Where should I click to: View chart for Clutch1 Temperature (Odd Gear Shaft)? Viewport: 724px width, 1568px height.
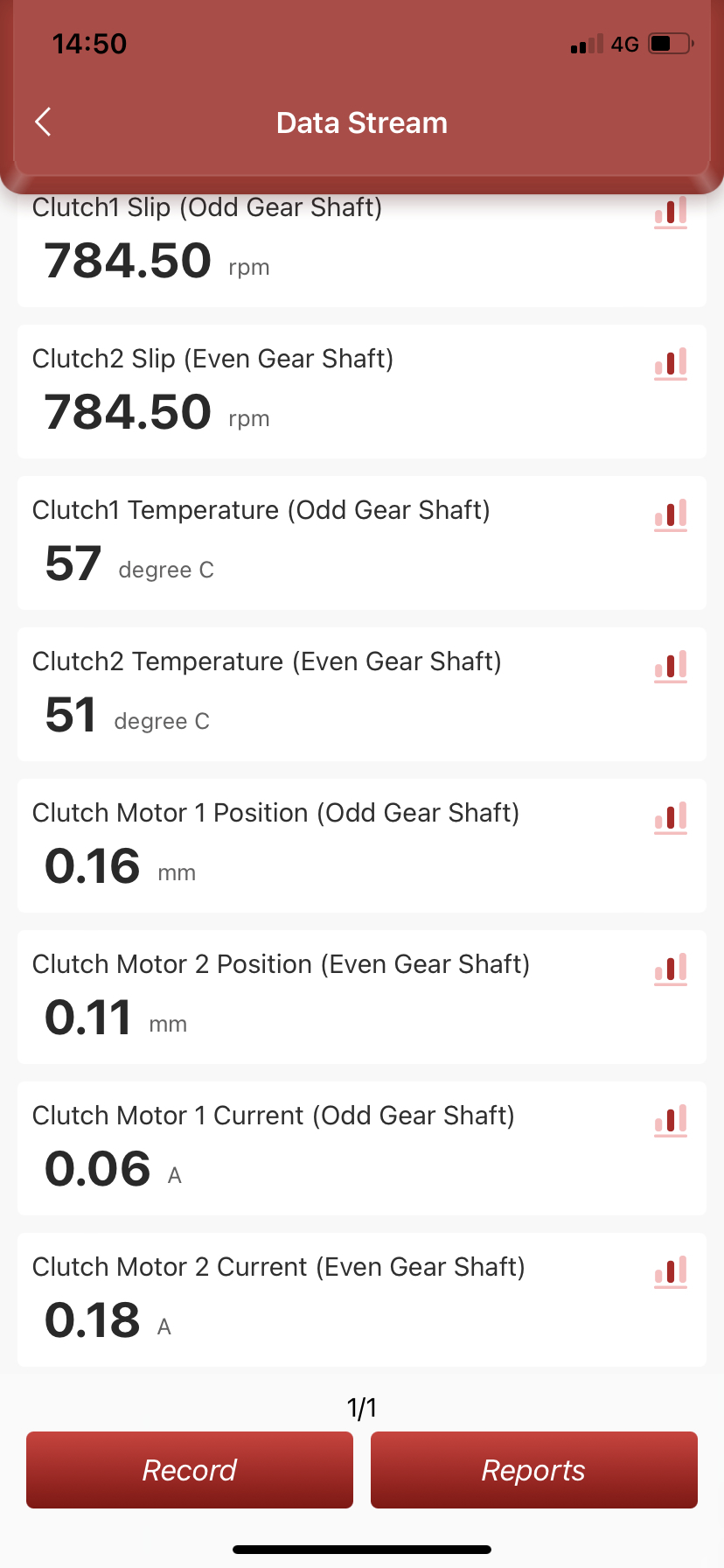(671, 514)
